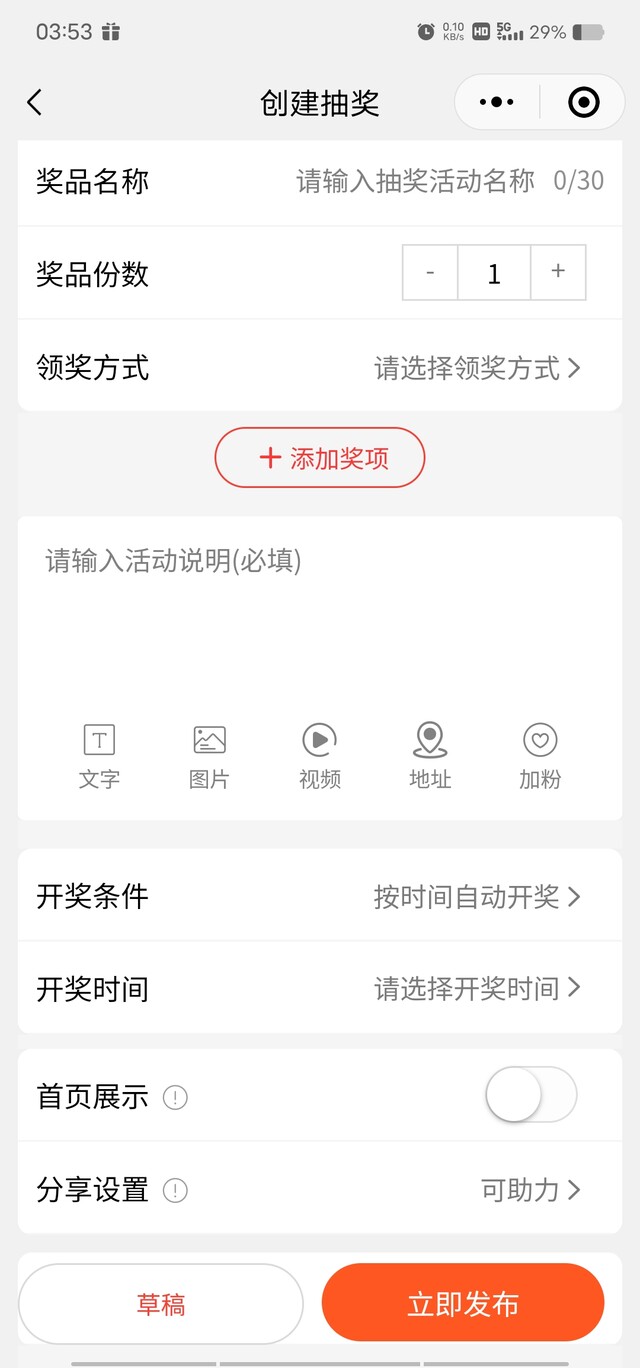Screen dimensions: 640x1368
Task: Open 分享设置 sharing options
Action: (x=530, y=1190)
